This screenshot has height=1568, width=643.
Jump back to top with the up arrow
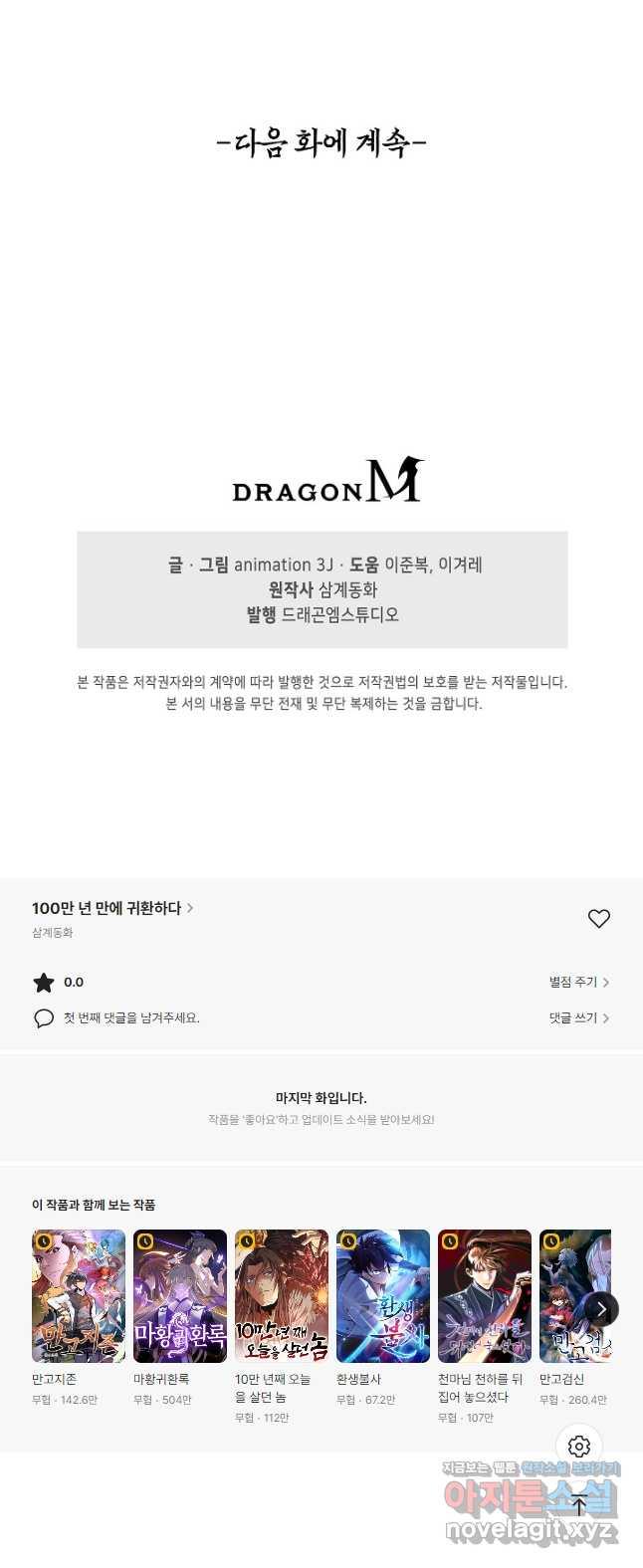pos(579,1506)
